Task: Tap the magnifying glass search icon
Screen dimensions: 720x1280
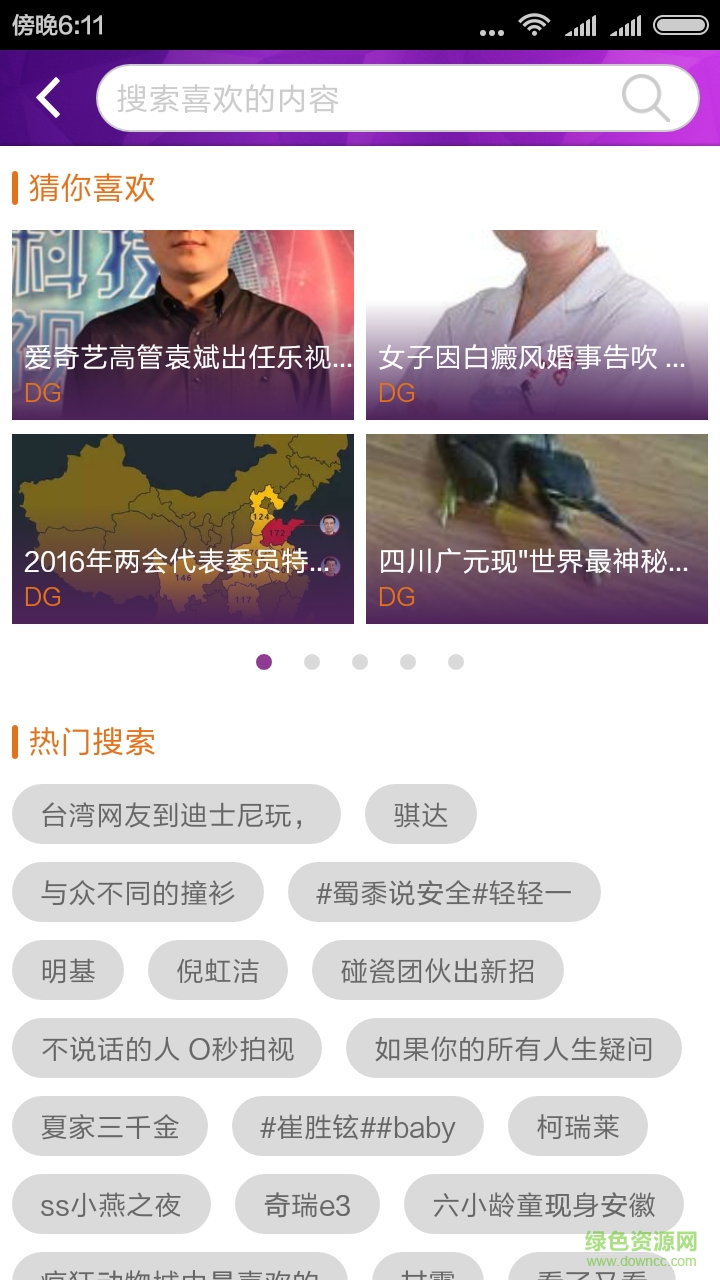Action: click(645, 97)
